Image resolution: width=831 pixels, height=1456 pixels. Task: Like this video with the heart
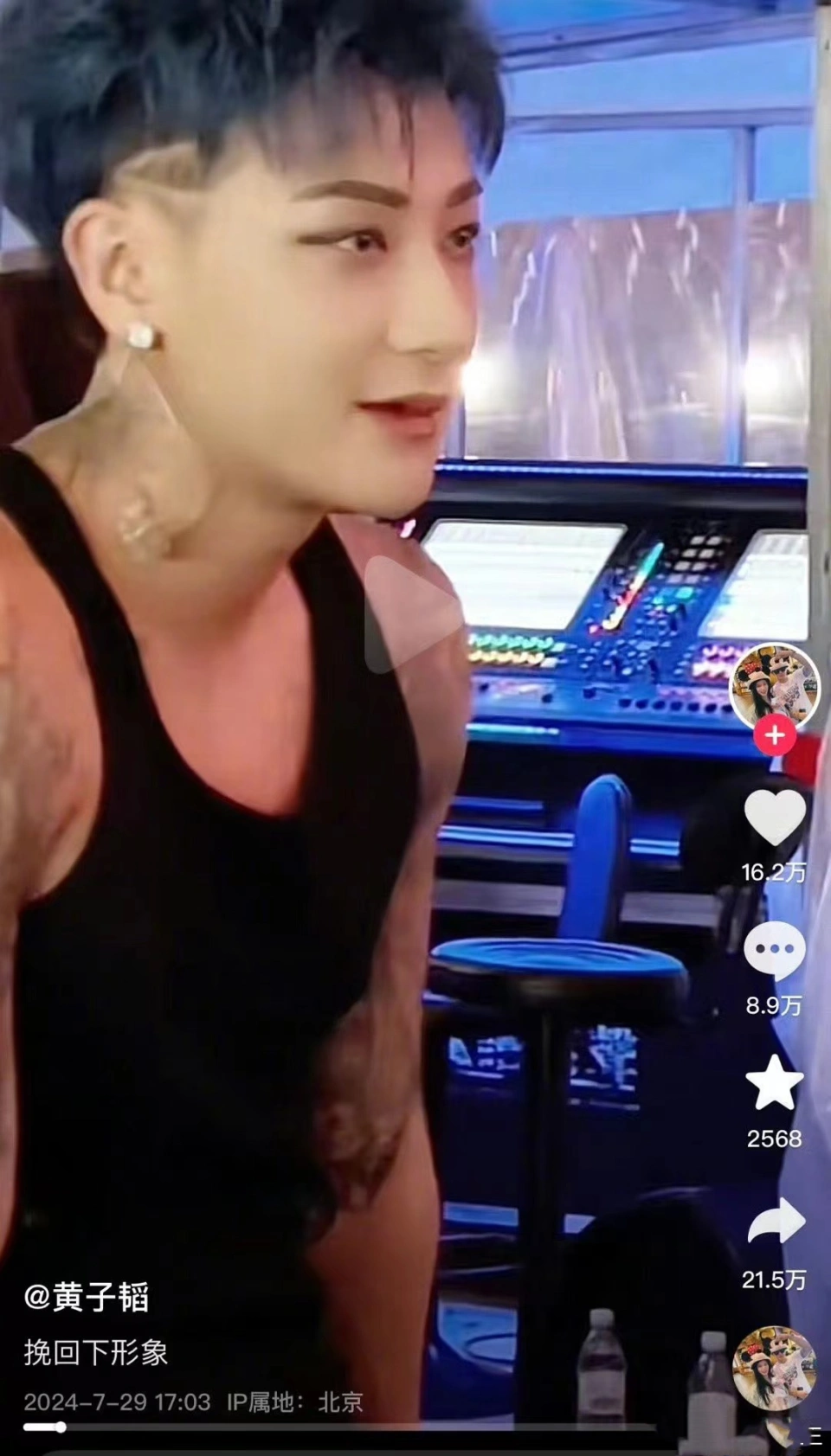click(774, 818)
